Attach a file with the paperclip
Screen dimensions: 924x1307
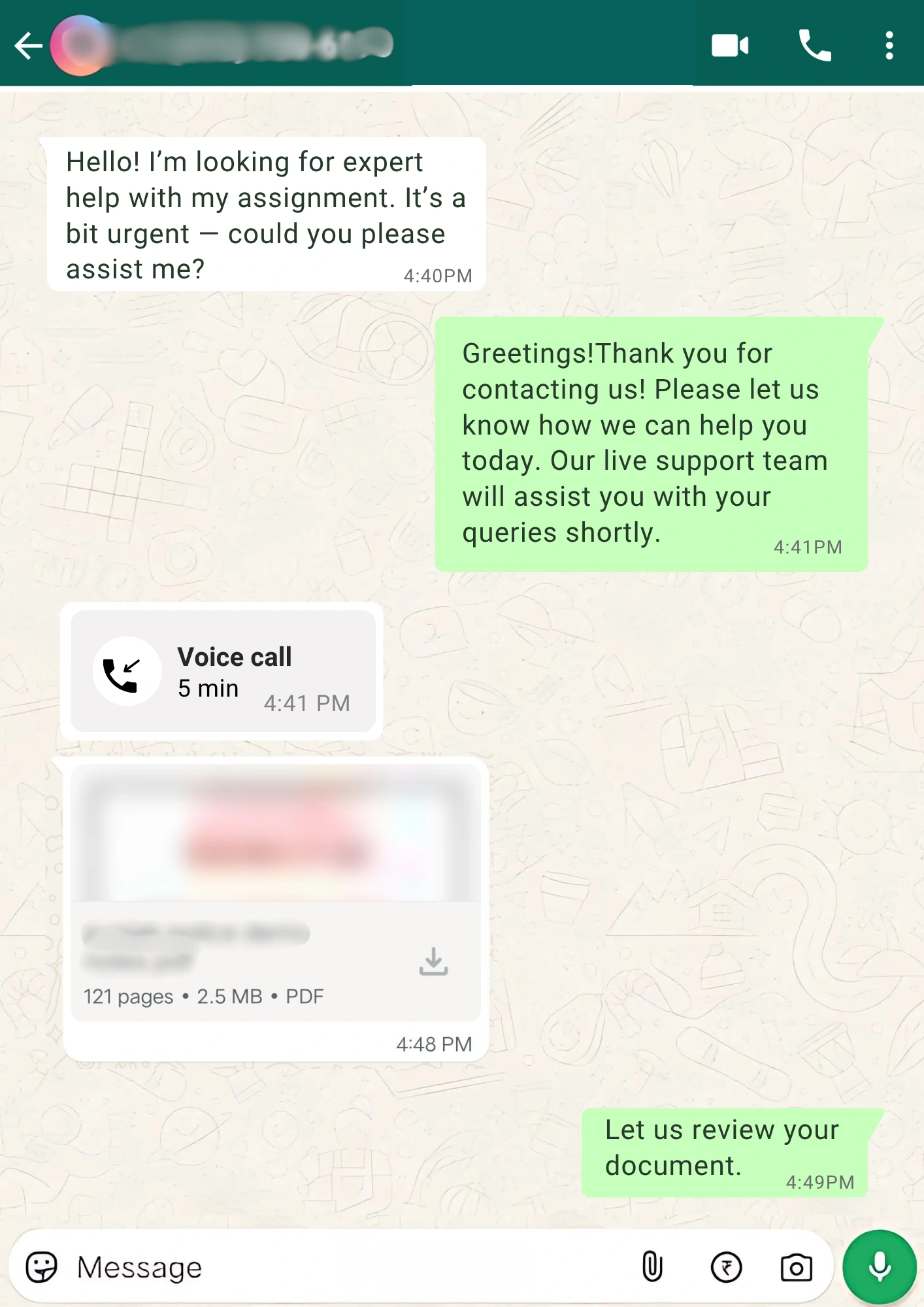[652, 1267]
